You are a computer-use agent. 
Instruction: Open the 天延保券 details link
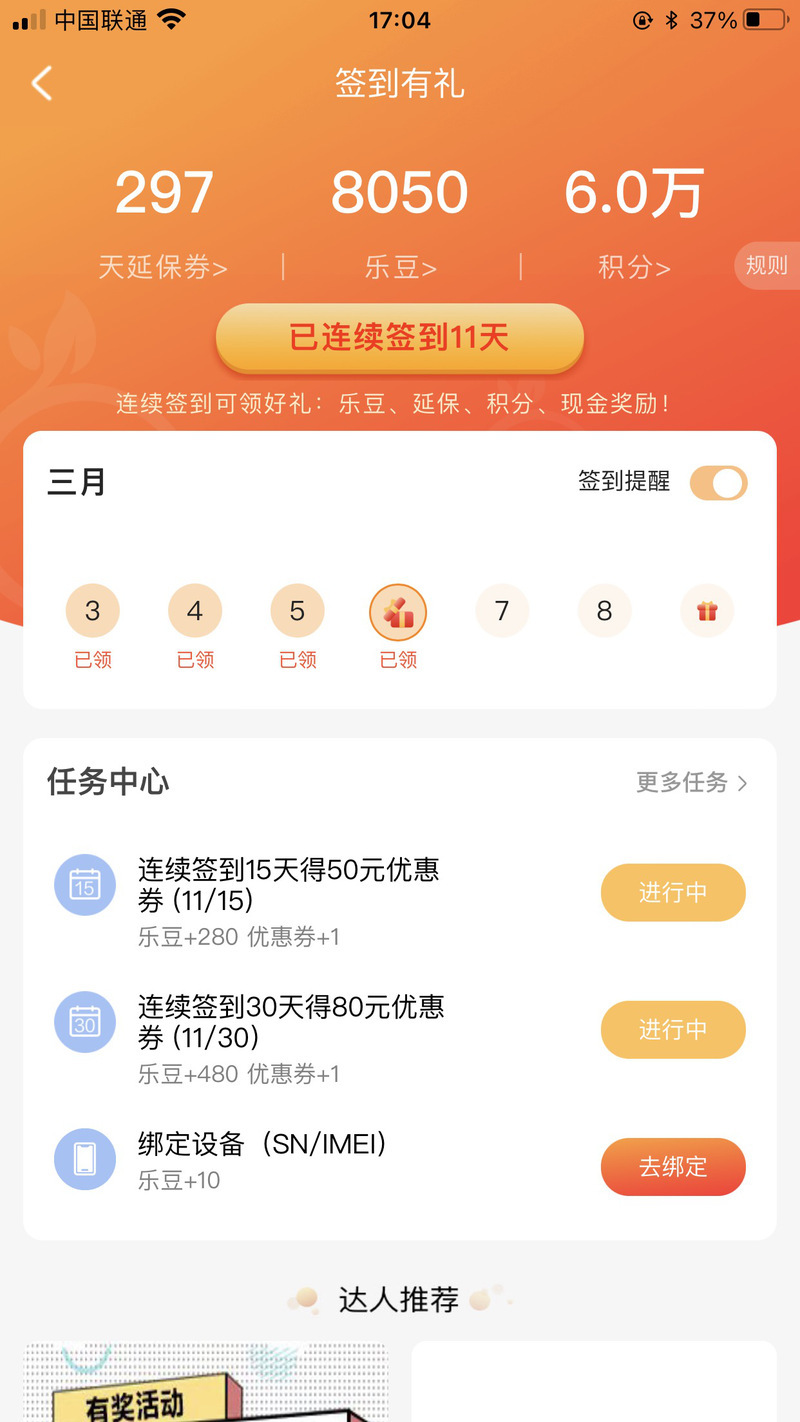click(163, 267)
